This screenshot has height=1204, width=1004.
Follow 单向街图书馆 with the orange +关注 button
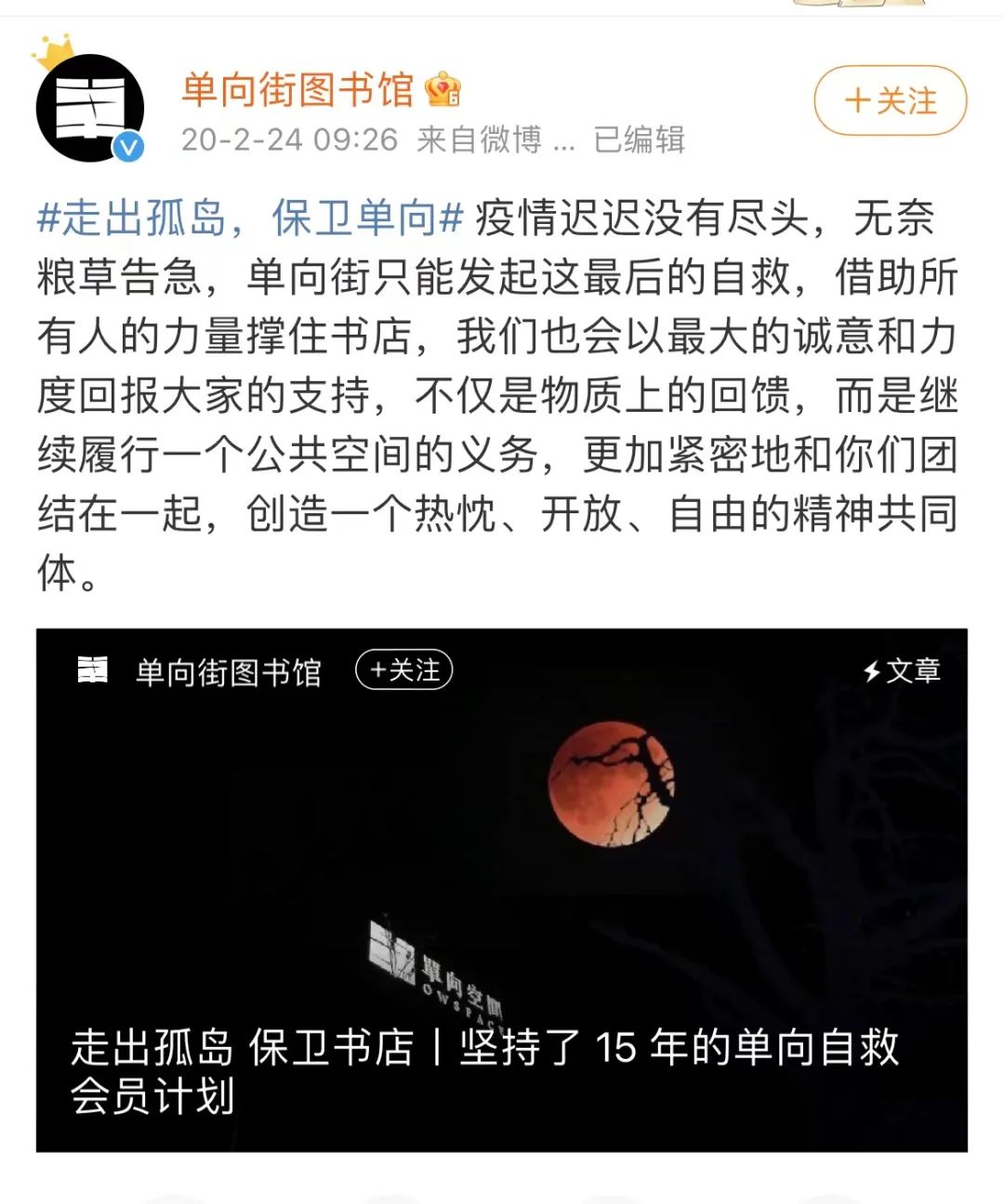[890, 101]
